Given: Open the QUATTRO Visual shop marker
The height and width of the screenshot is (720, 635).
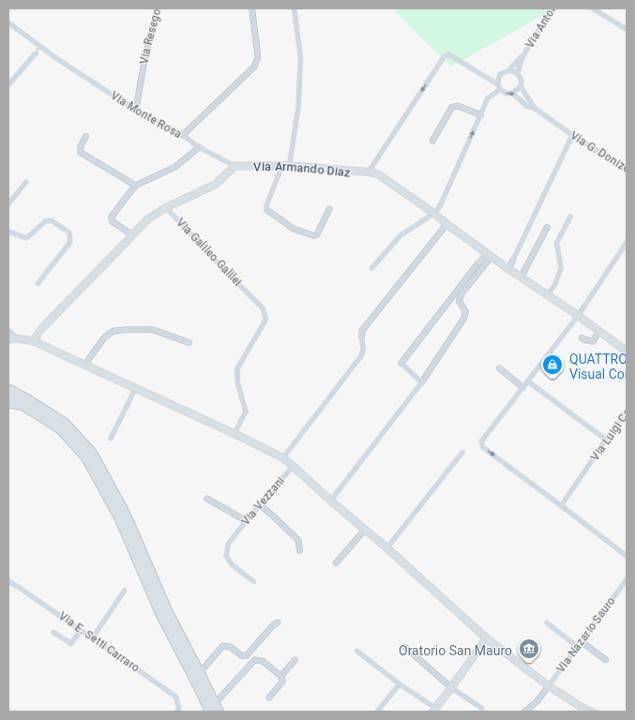Looking at the screenshot, I should pos(552,366).
